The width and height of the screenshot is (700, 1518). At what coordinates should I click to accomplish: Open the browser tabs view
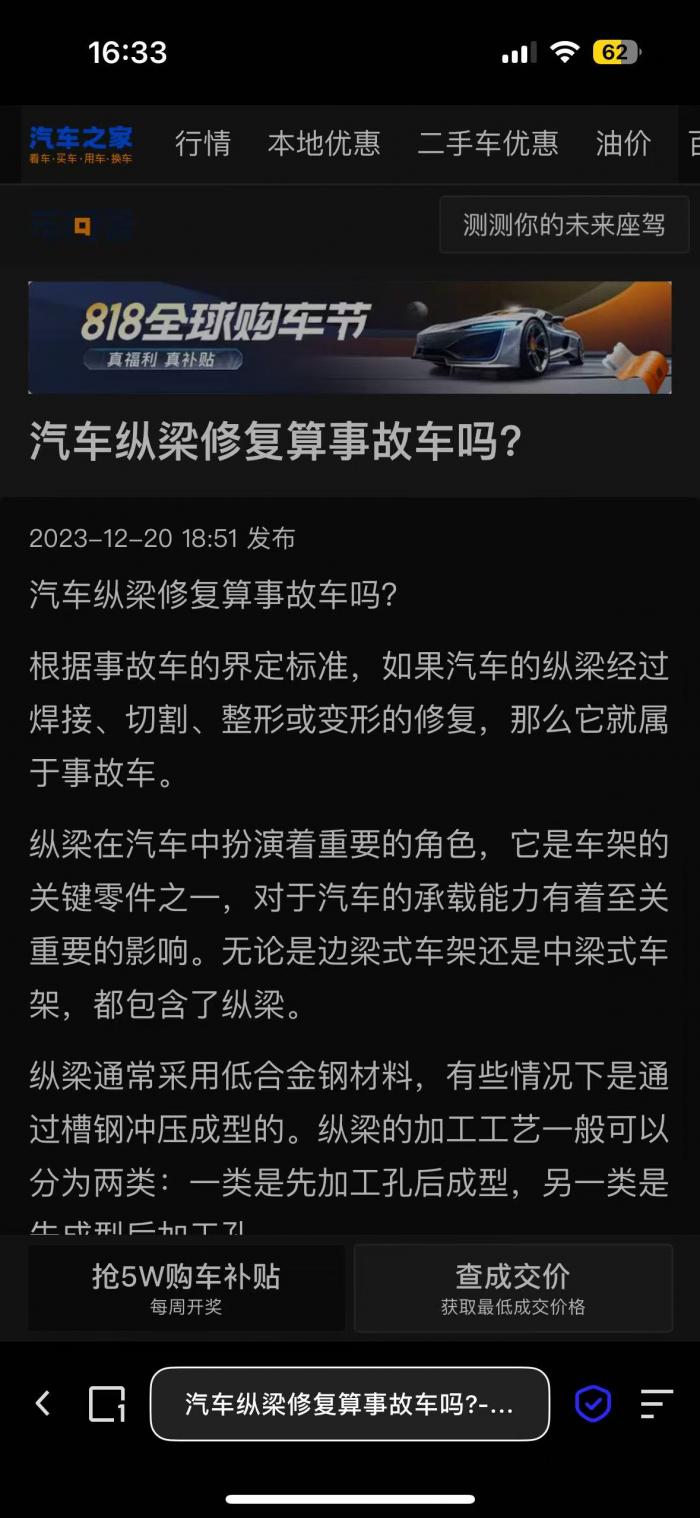click(107, 1404)
